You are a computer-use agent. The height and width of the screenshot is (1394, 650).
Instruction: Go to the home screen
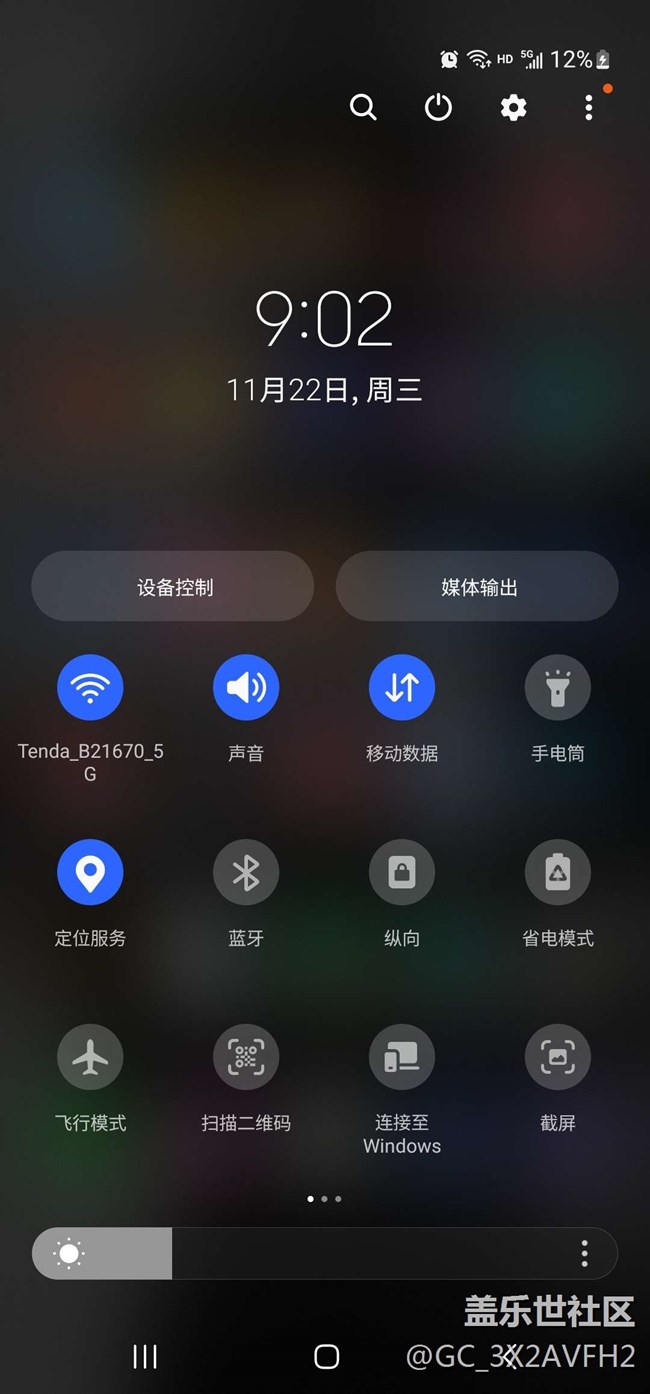(x=326, y=1356)
